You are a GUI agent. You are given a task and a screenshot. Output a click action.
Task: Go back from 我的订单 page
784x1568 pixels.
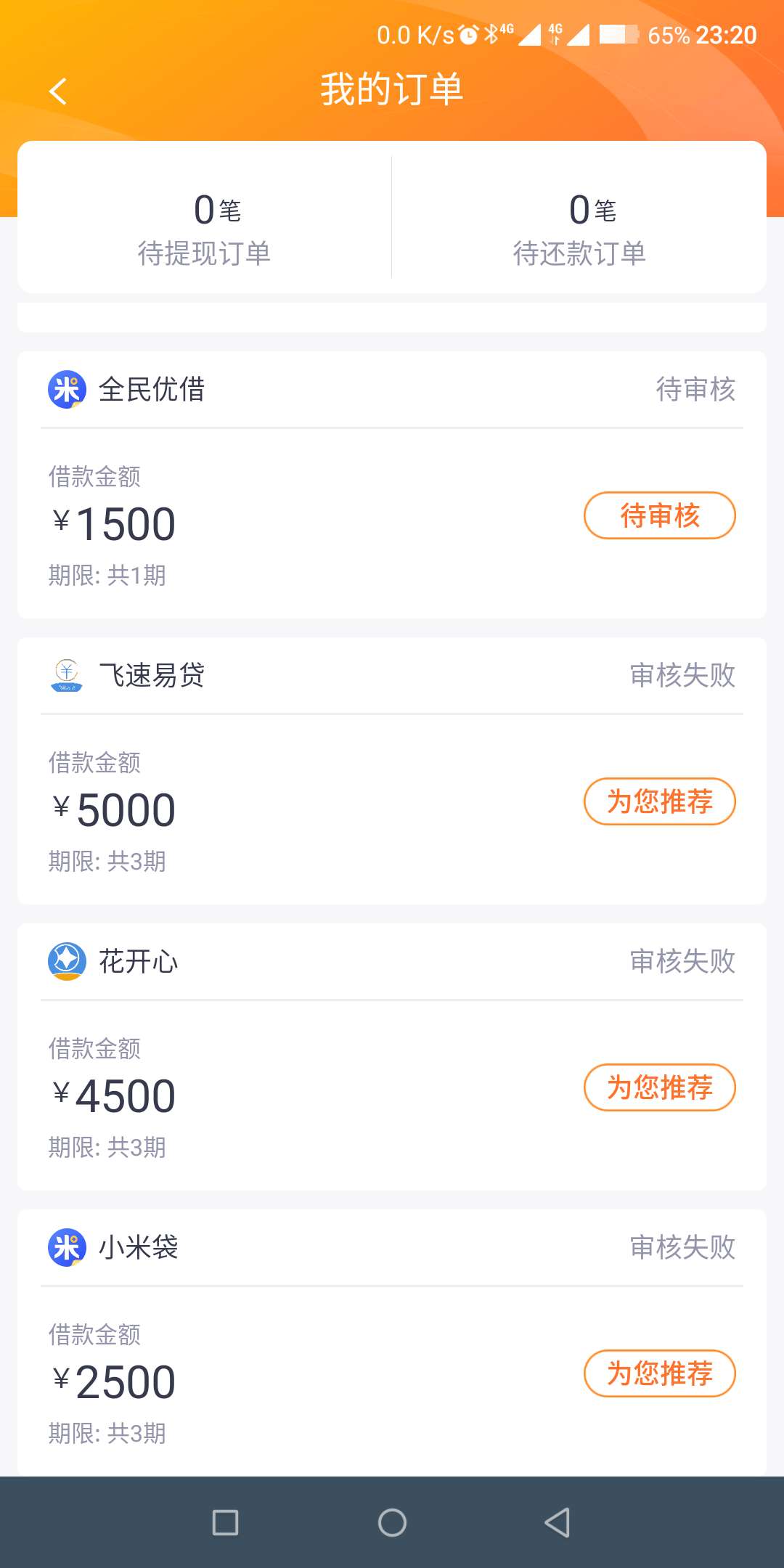tap(58, 91)
